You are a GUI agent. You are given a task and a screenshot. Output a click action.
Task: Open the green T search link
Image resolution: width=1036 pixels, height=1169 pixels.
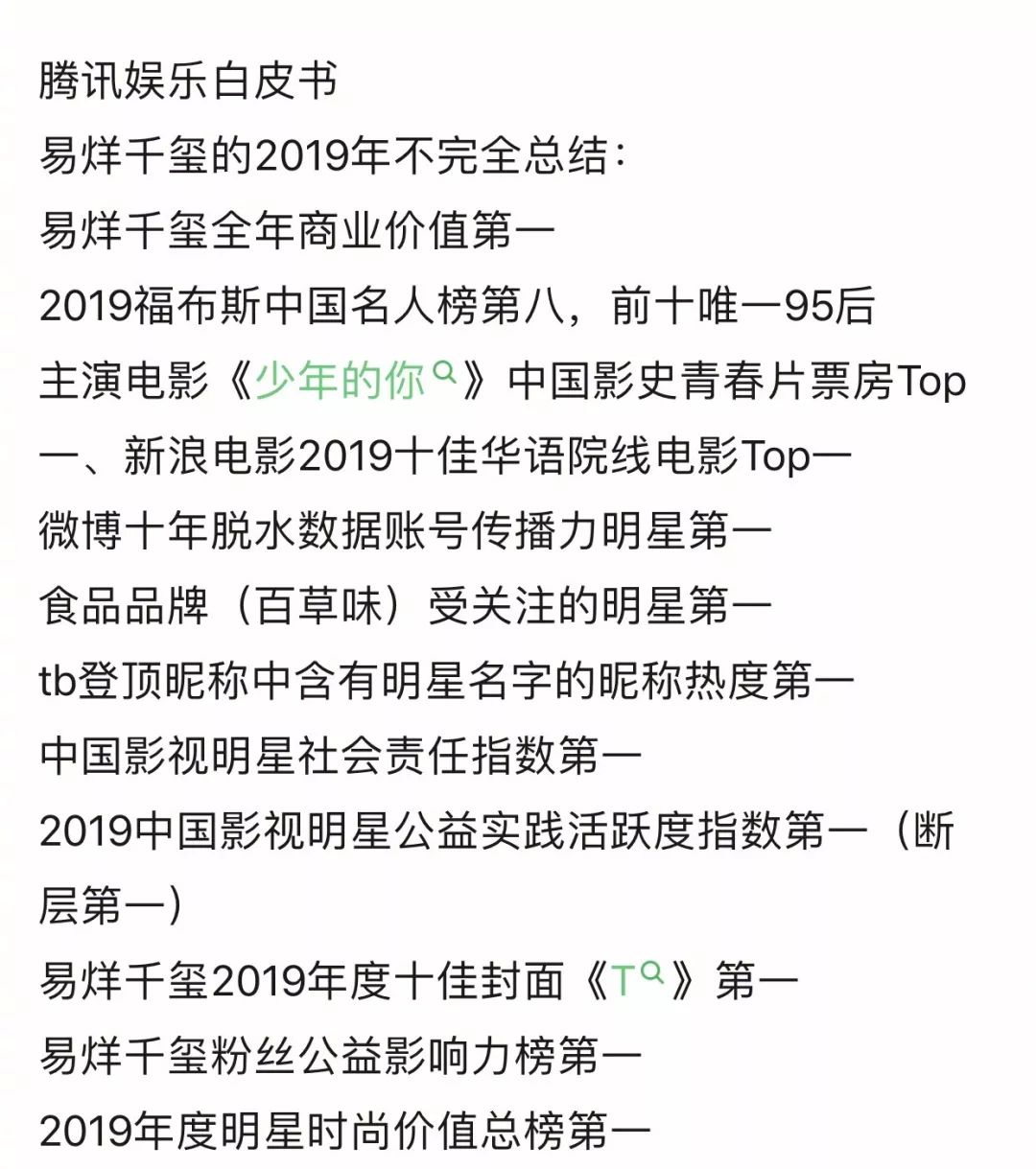[635, 980]
